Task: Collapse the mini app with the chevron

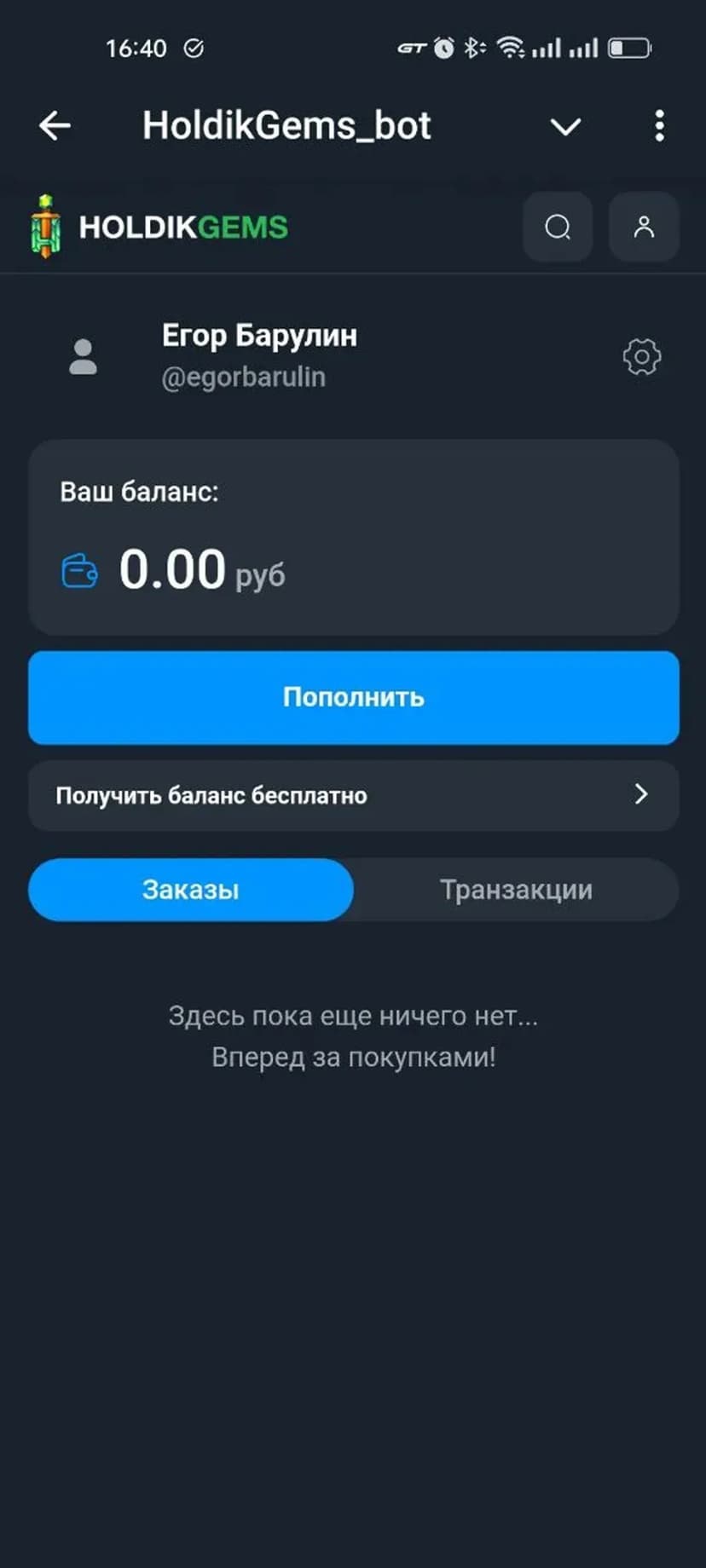Action: (x=565, y=127)
